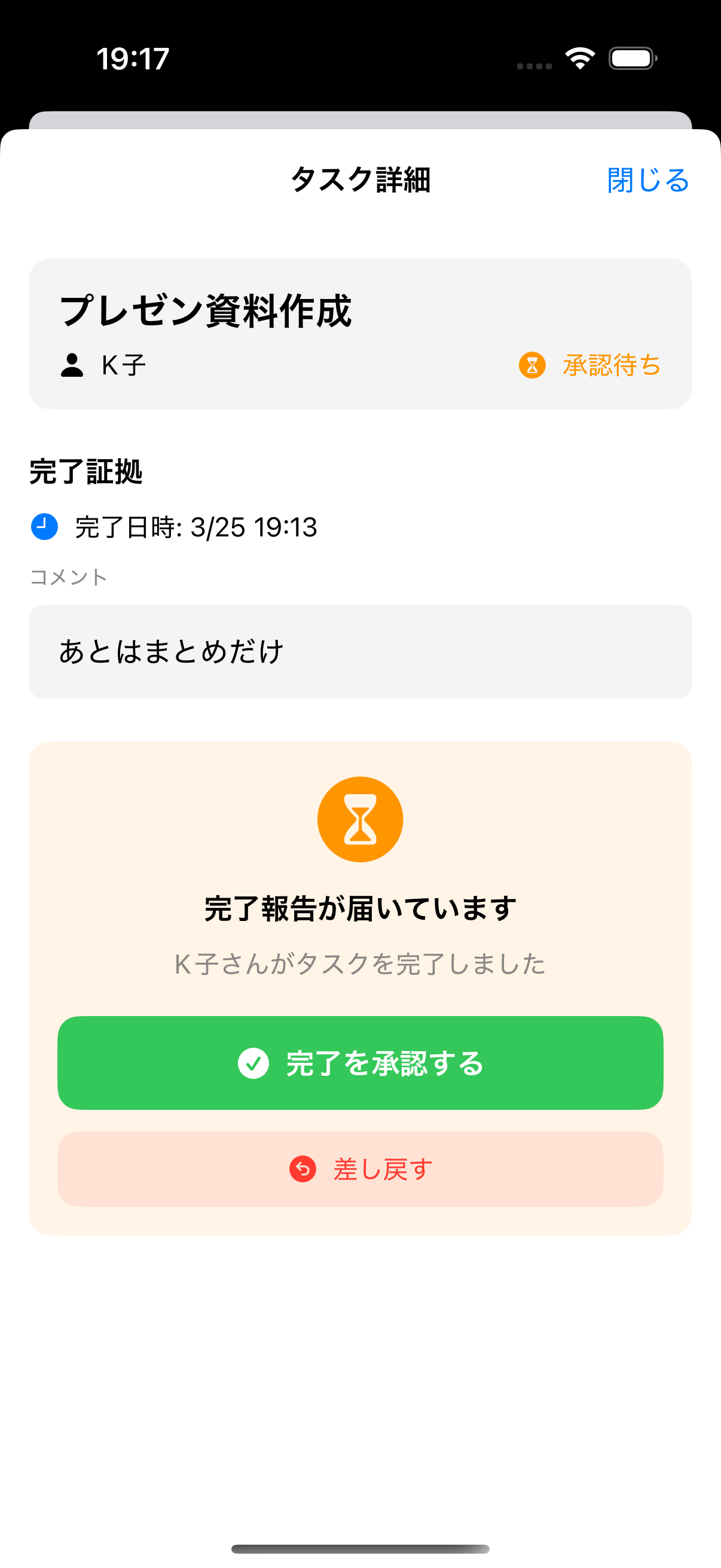Click the white checkmark icon inside the approve button

tap(252, 1062)
